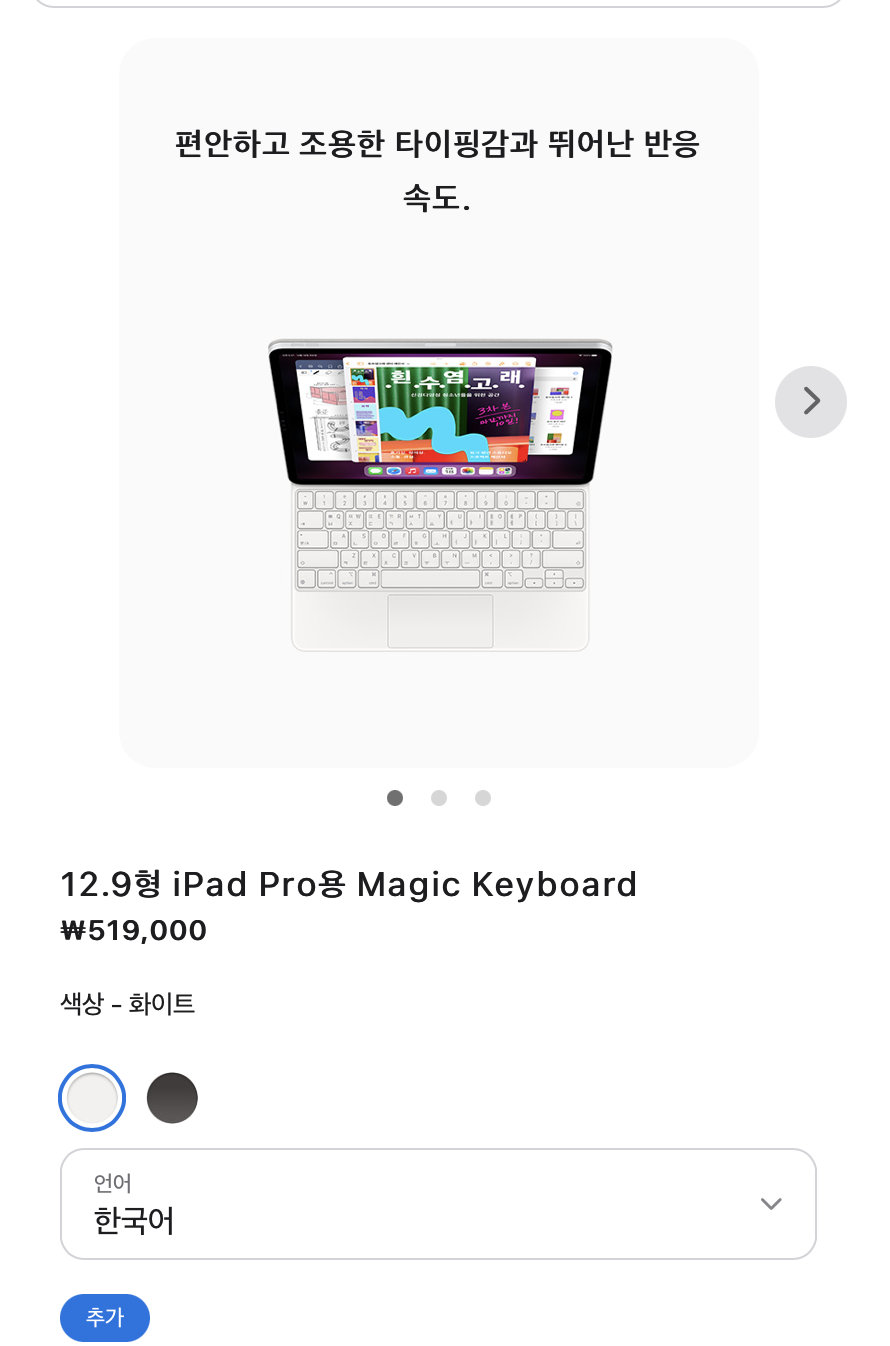The width and height of the screenshot is (890, 1346).
Task: Jump to the second carousel dot
Action: (x=439, y=798)
